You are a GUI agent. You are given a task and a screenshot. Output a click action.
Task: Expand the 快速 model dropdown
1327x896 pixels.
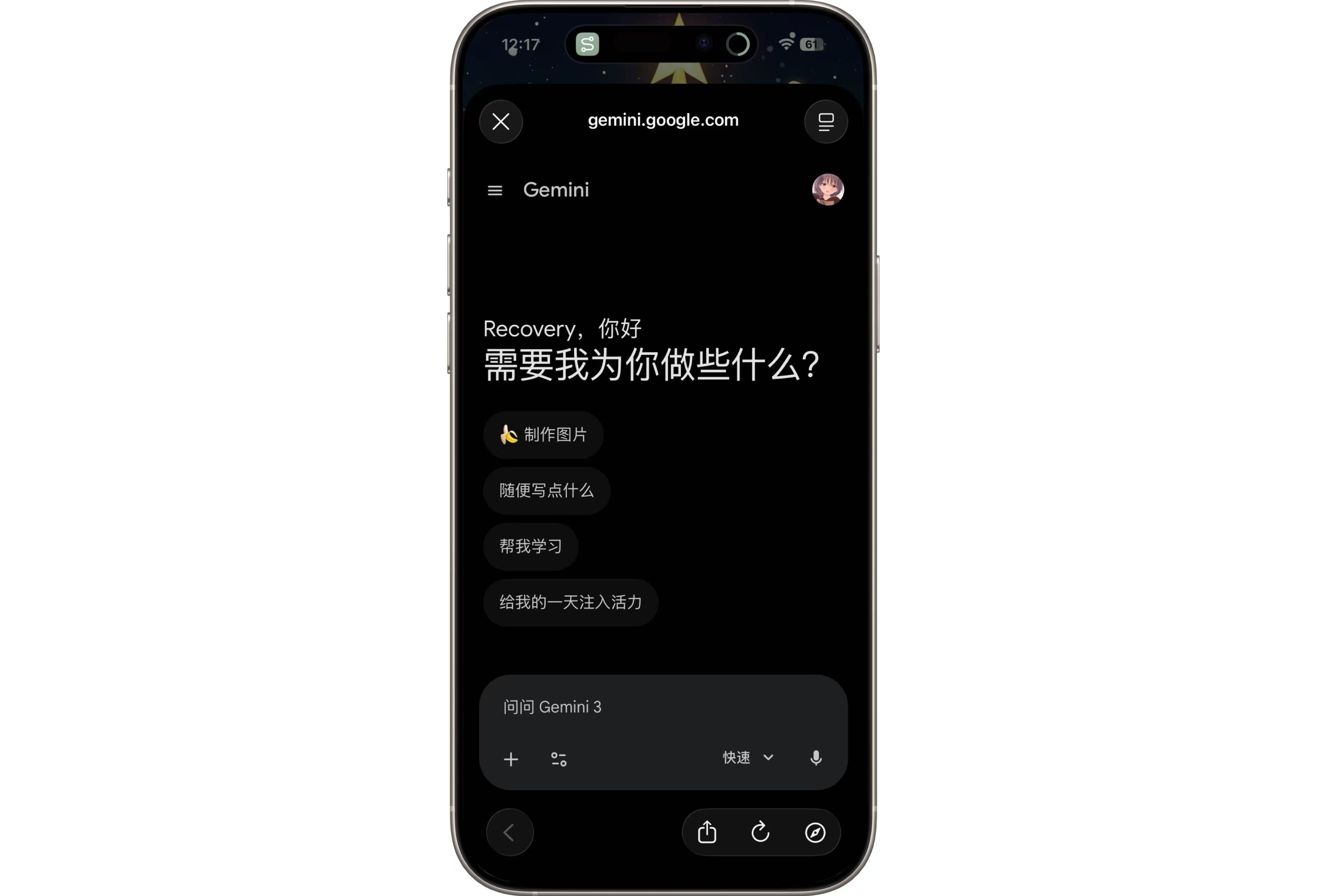click(747, 758)
